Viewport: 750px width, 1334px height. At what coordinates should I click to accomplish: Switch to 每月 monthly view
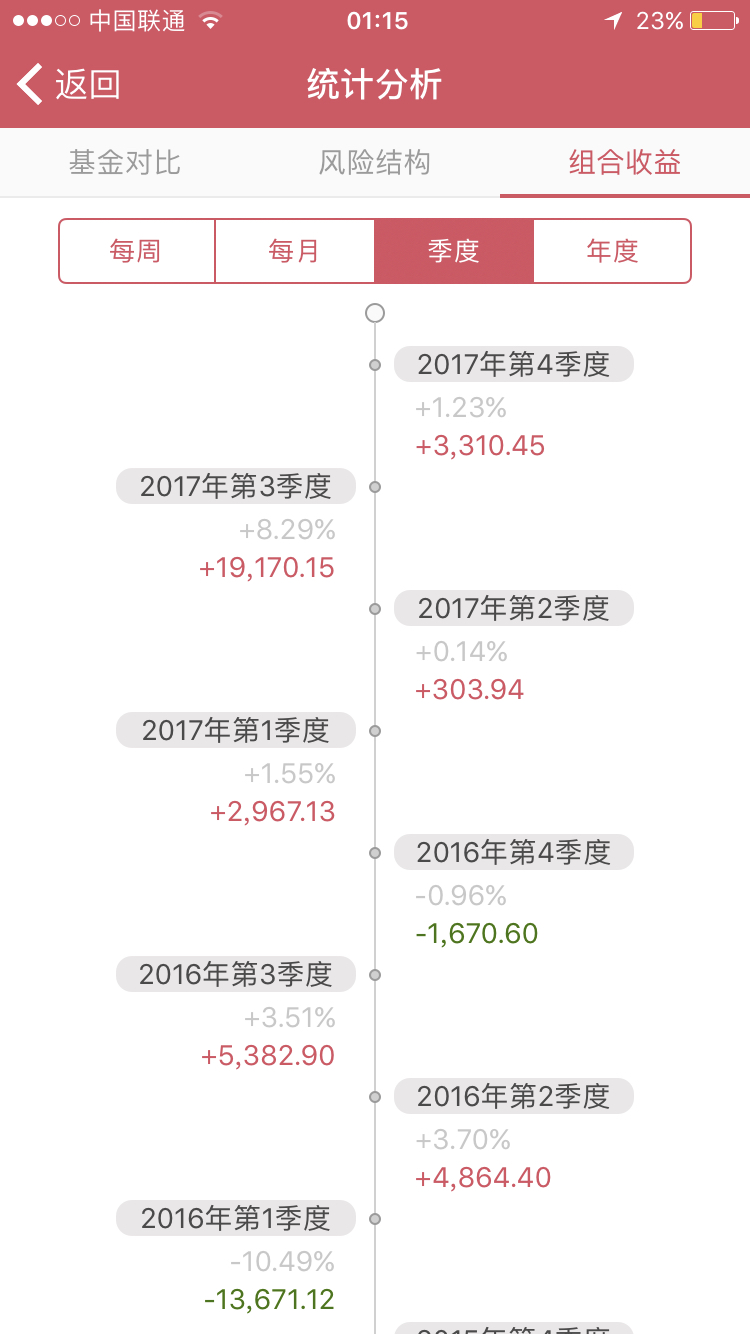(x=295, y=251)
